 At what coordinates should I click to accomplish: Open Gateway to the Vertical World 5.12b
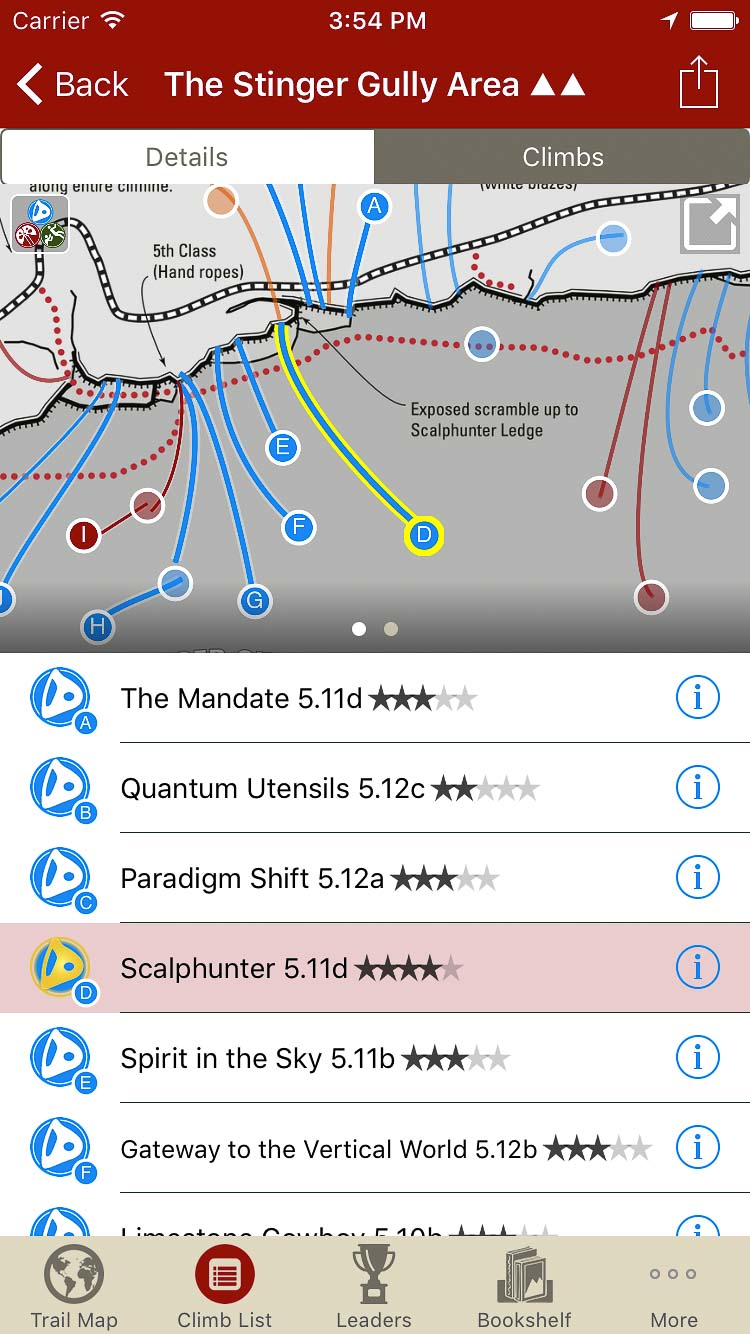click(385, 1149)
